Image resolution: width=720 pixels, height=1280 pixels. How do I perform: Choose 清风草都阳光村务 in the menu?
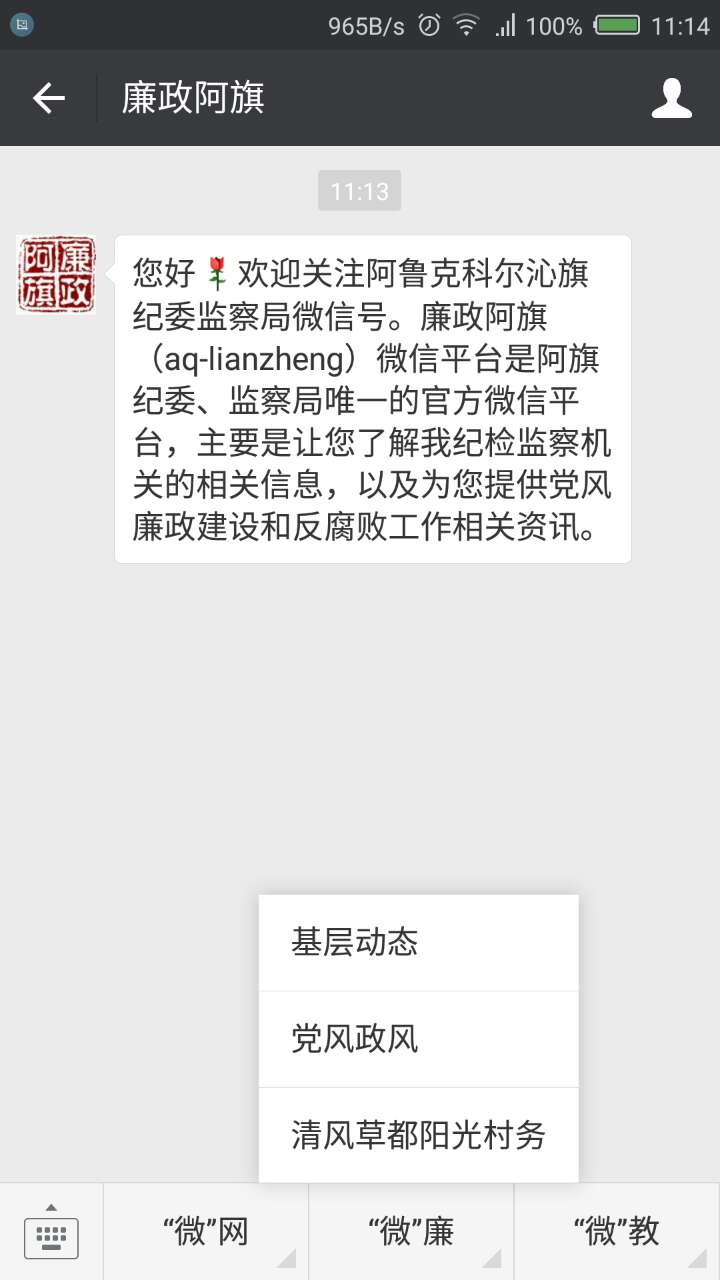(418, 1135)
